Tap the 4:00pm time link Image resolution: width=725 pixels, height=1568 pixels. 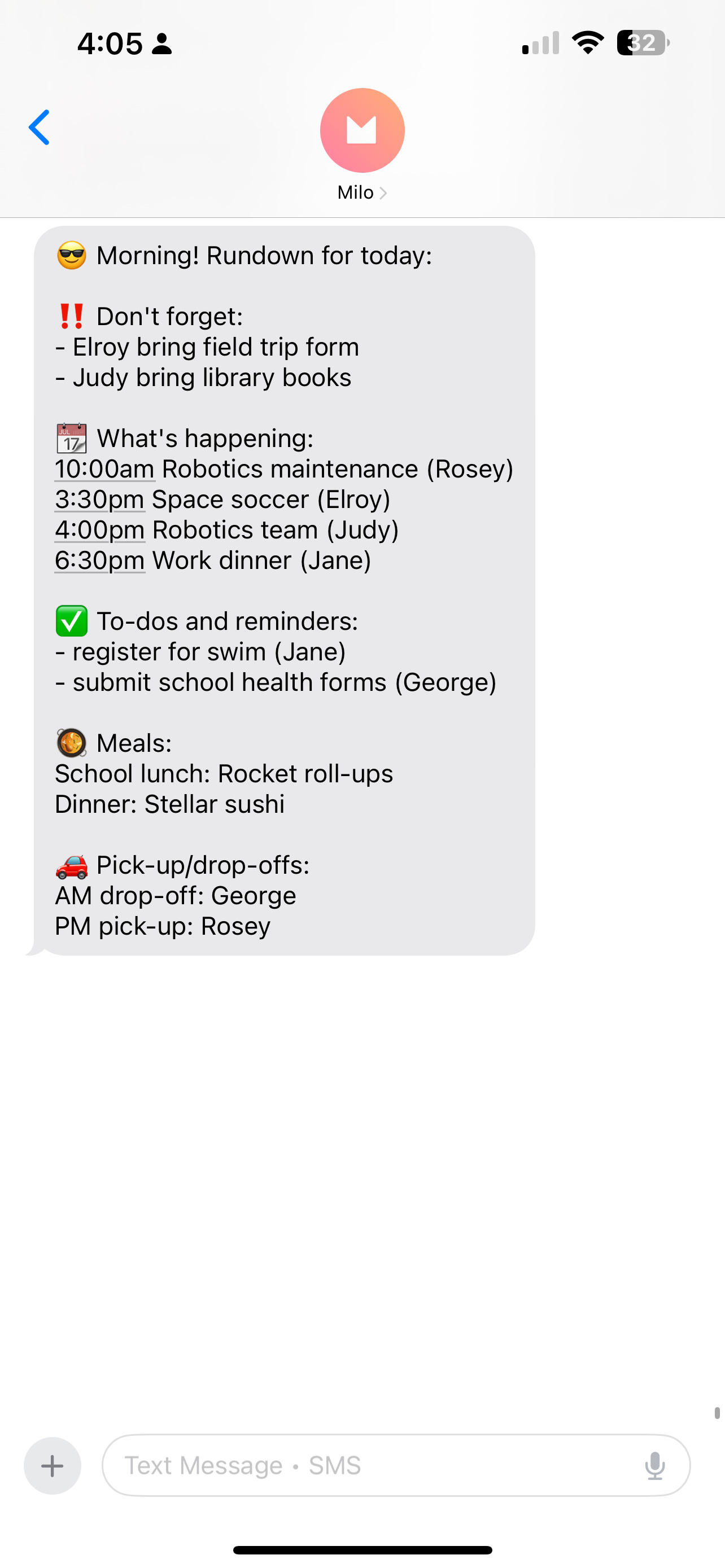[x=100, y=530]
